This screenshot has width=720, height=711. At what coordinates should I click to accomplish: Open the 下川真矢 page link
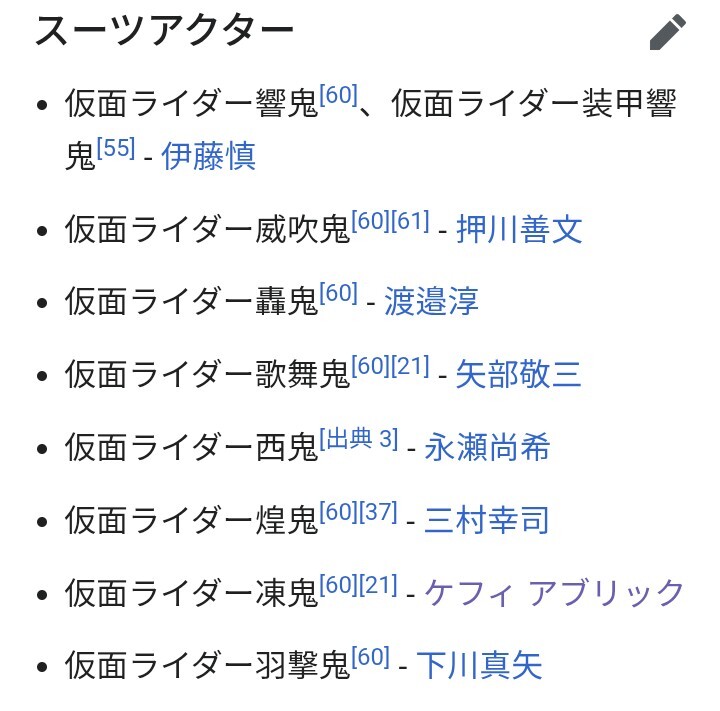click(479, 665)
